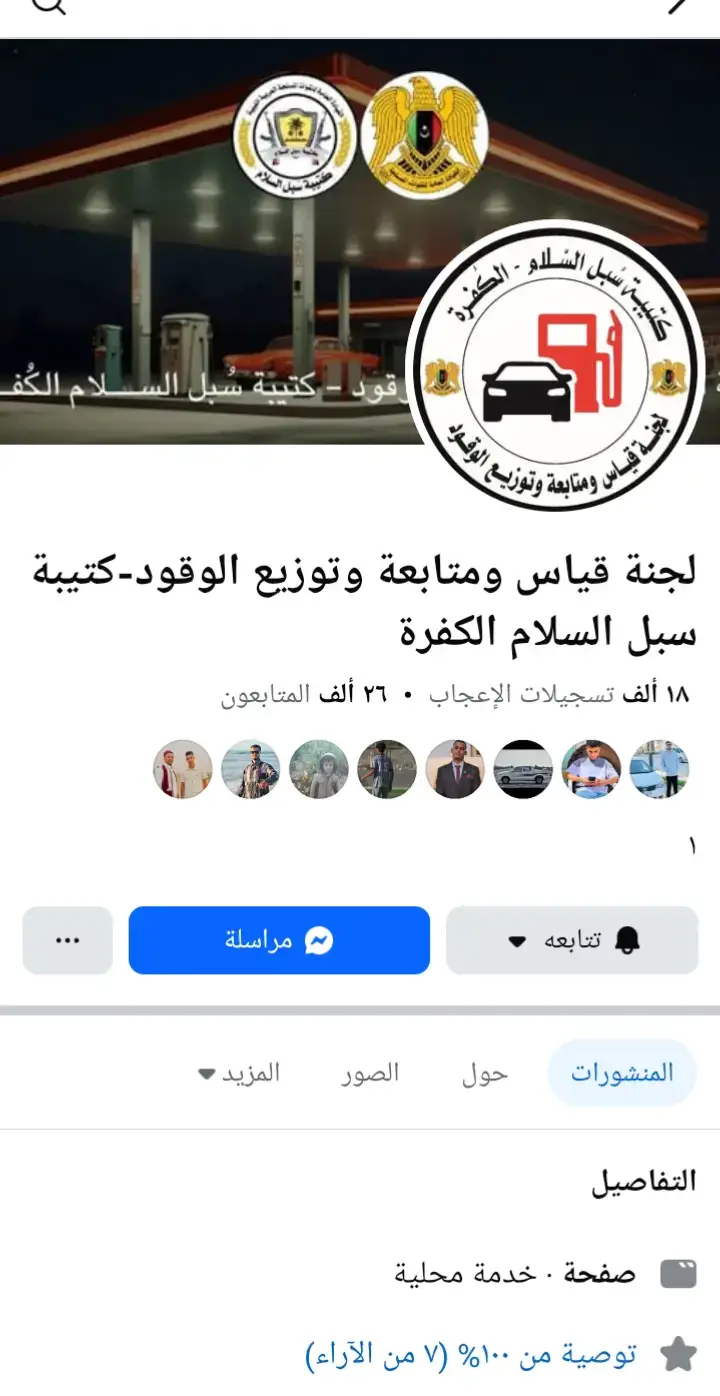Toggle page options with the three-dots button
This screenshot has width=720, height=1396.
pyautogui.click(x=67, y=940)
